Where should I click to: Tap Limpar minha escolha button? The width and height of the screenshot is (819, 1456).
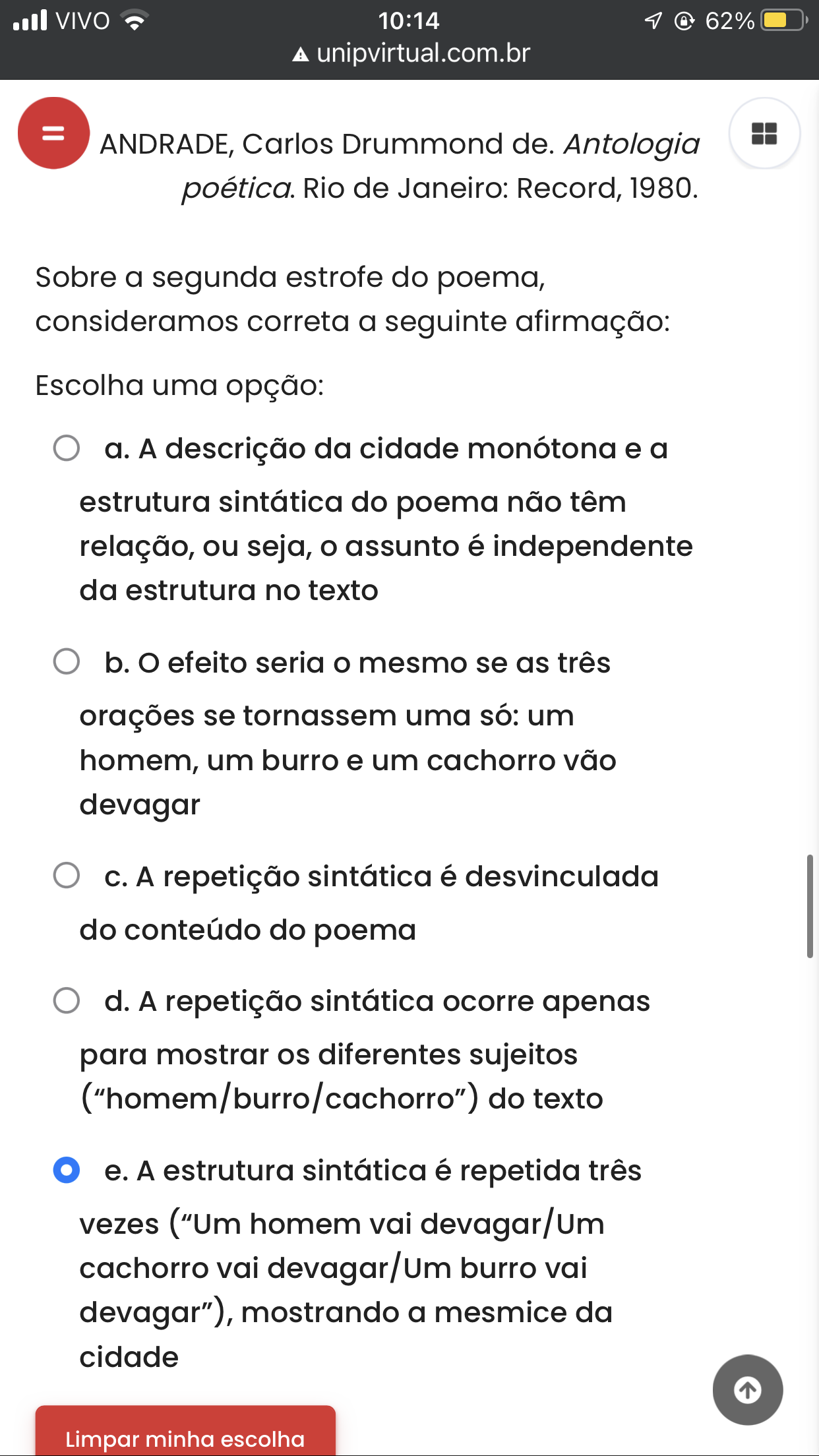point(185,1431)
